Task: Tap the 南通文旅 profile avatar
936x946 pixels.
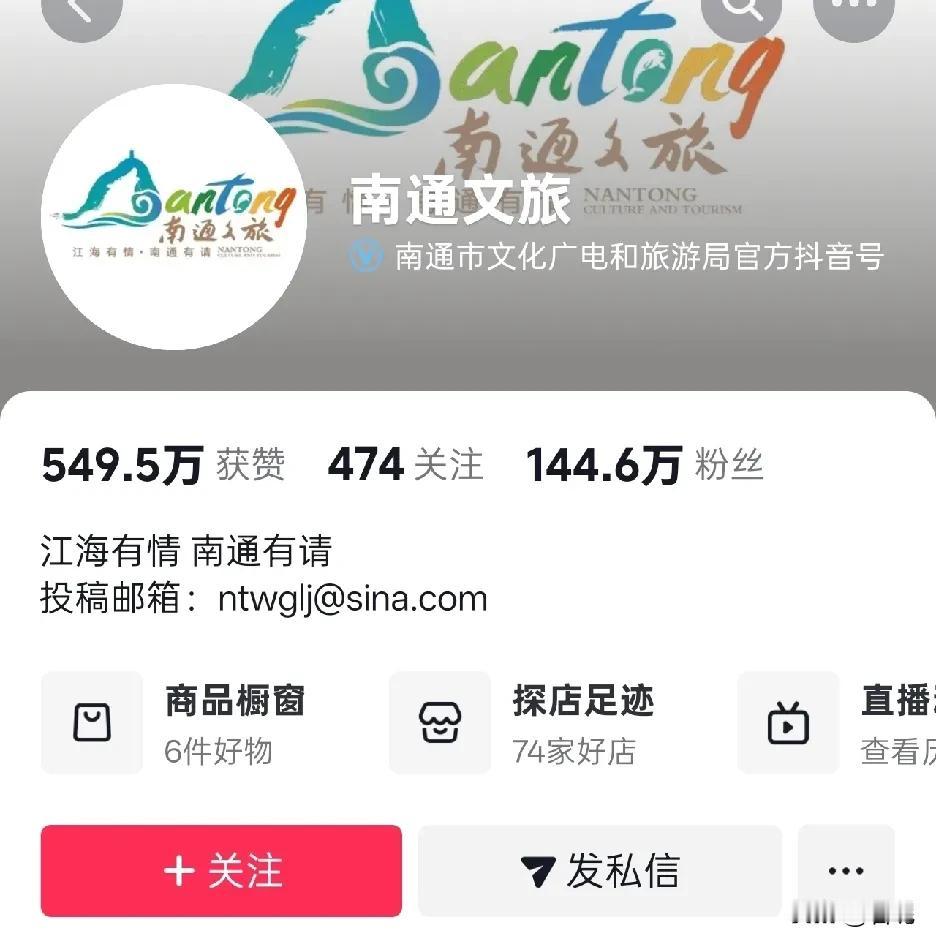Action: tap(176, 217)
